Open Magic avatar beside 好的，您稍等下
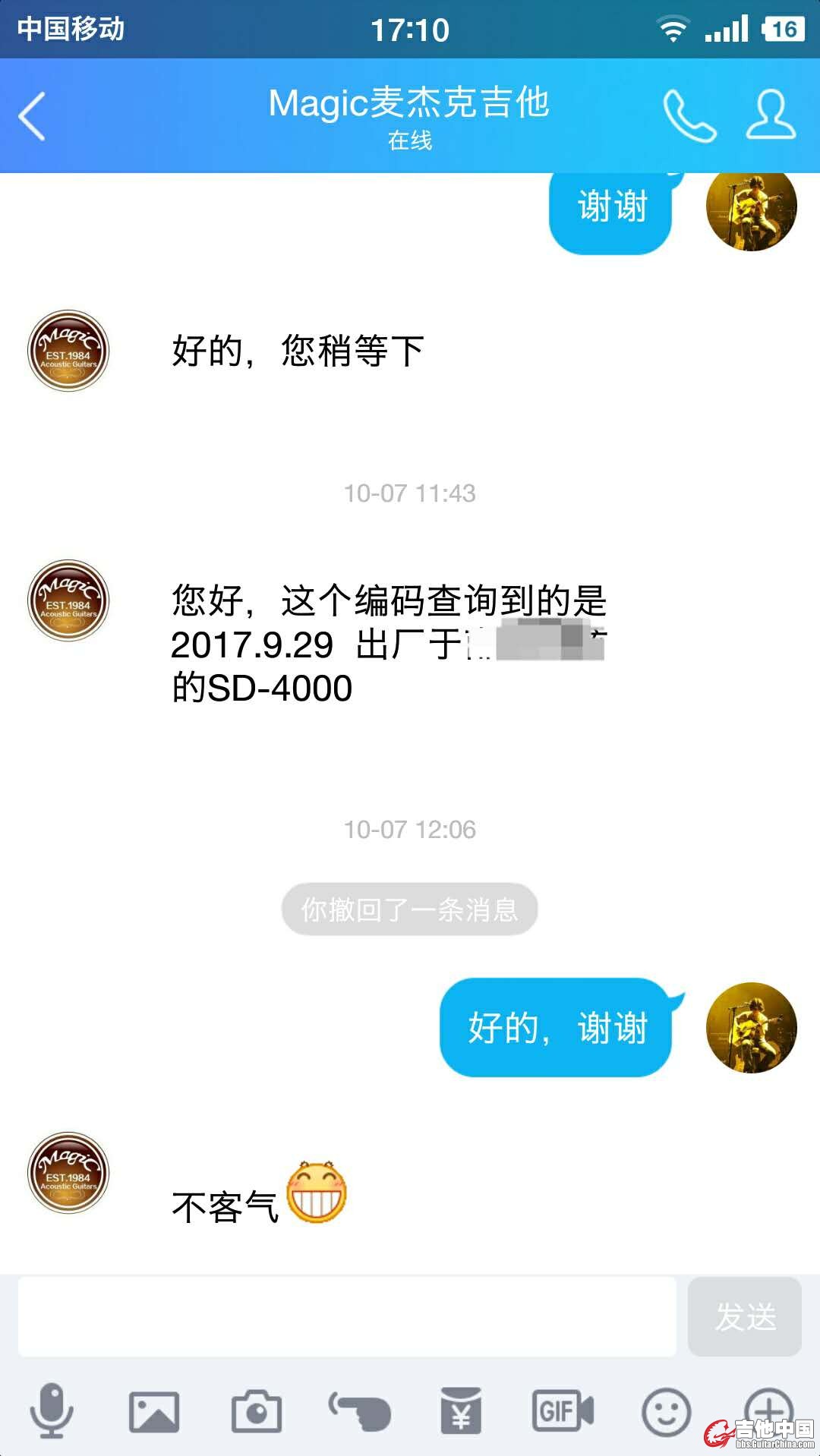This screenshot has width=820, height=1456. click(x=68, y=351)
